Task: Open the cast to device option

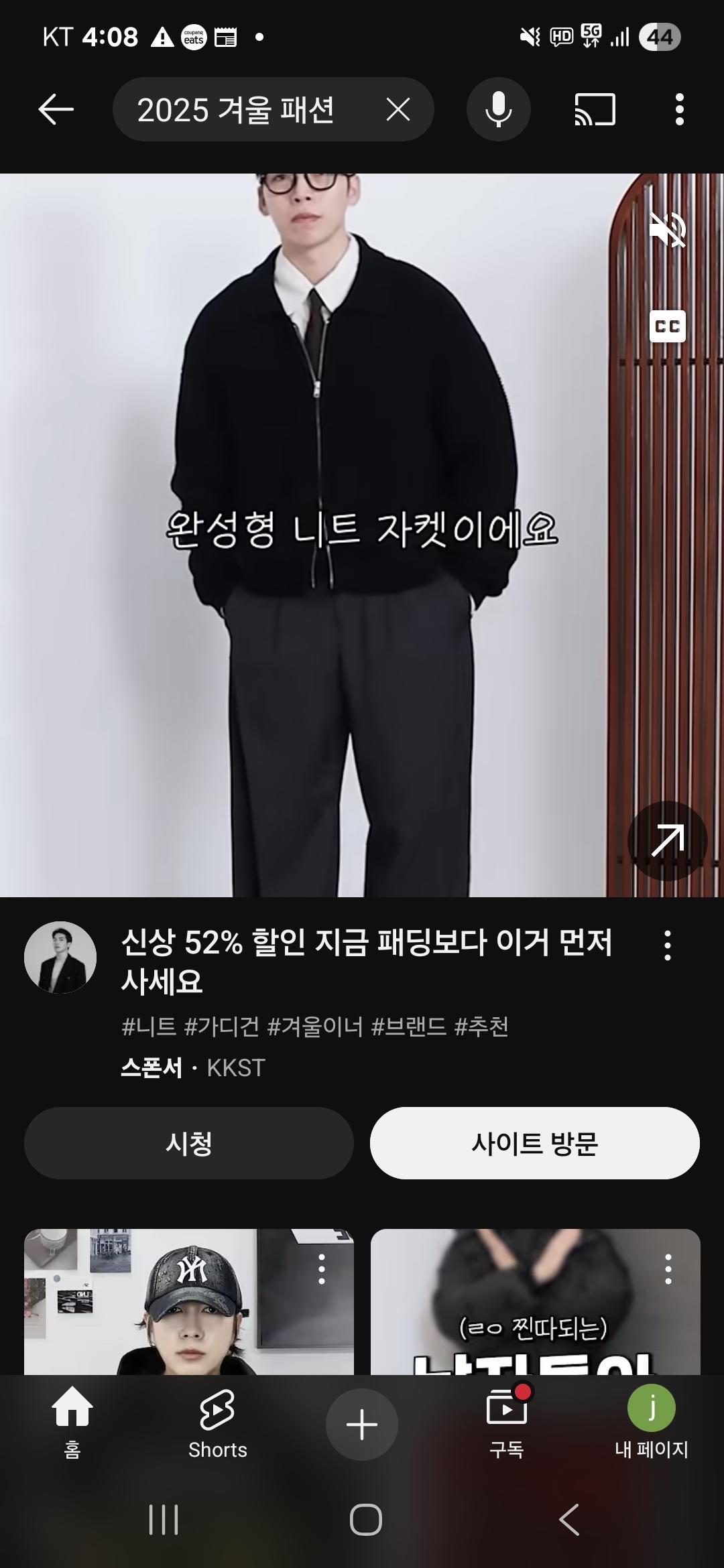Action: point(595,110)
